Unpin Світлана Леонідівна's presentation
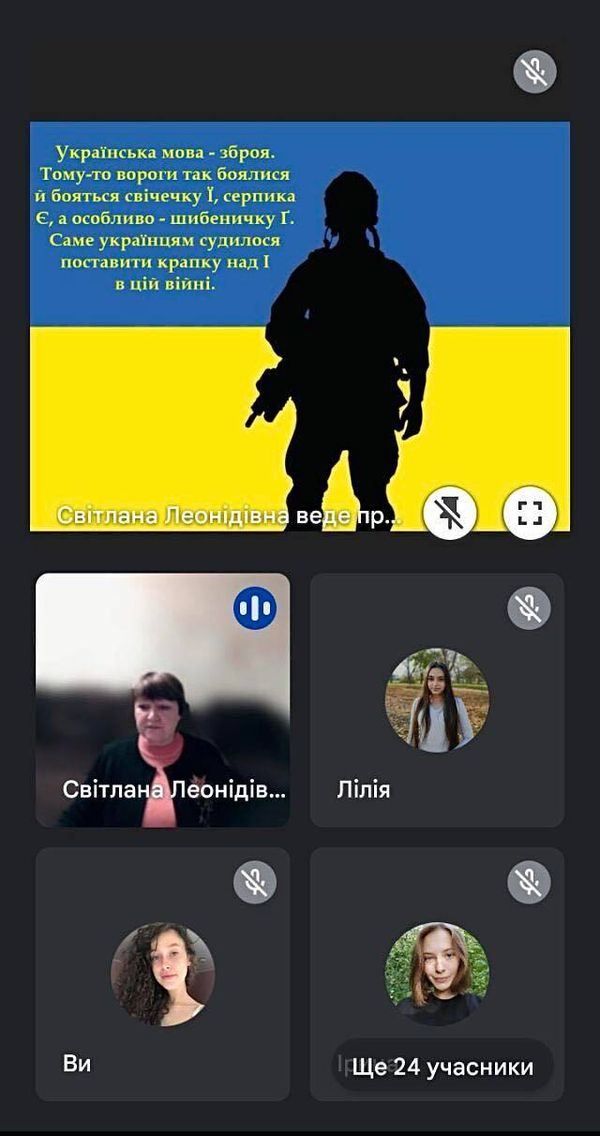600x1136 pixels. coord(450,514)
